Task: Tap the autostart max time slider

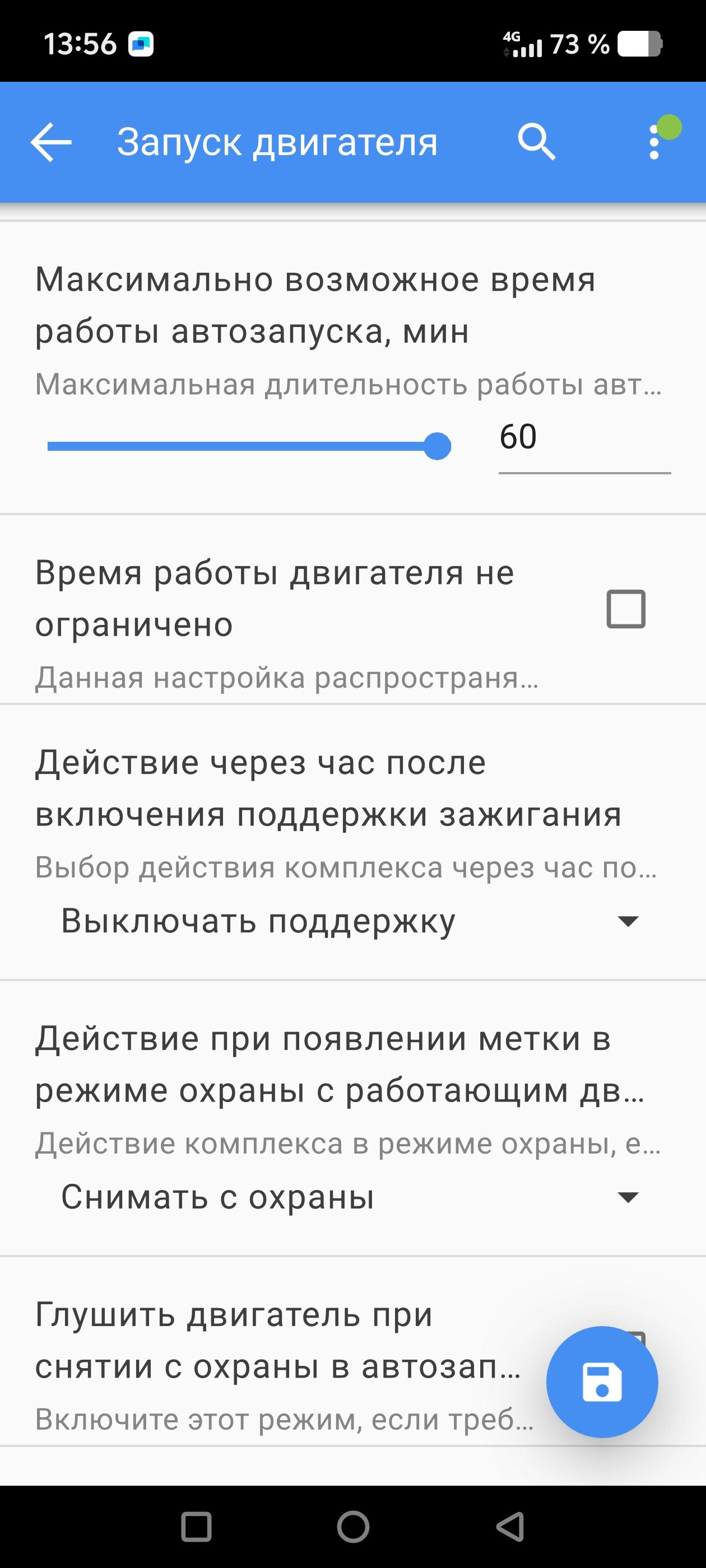Action: point(249,447)
